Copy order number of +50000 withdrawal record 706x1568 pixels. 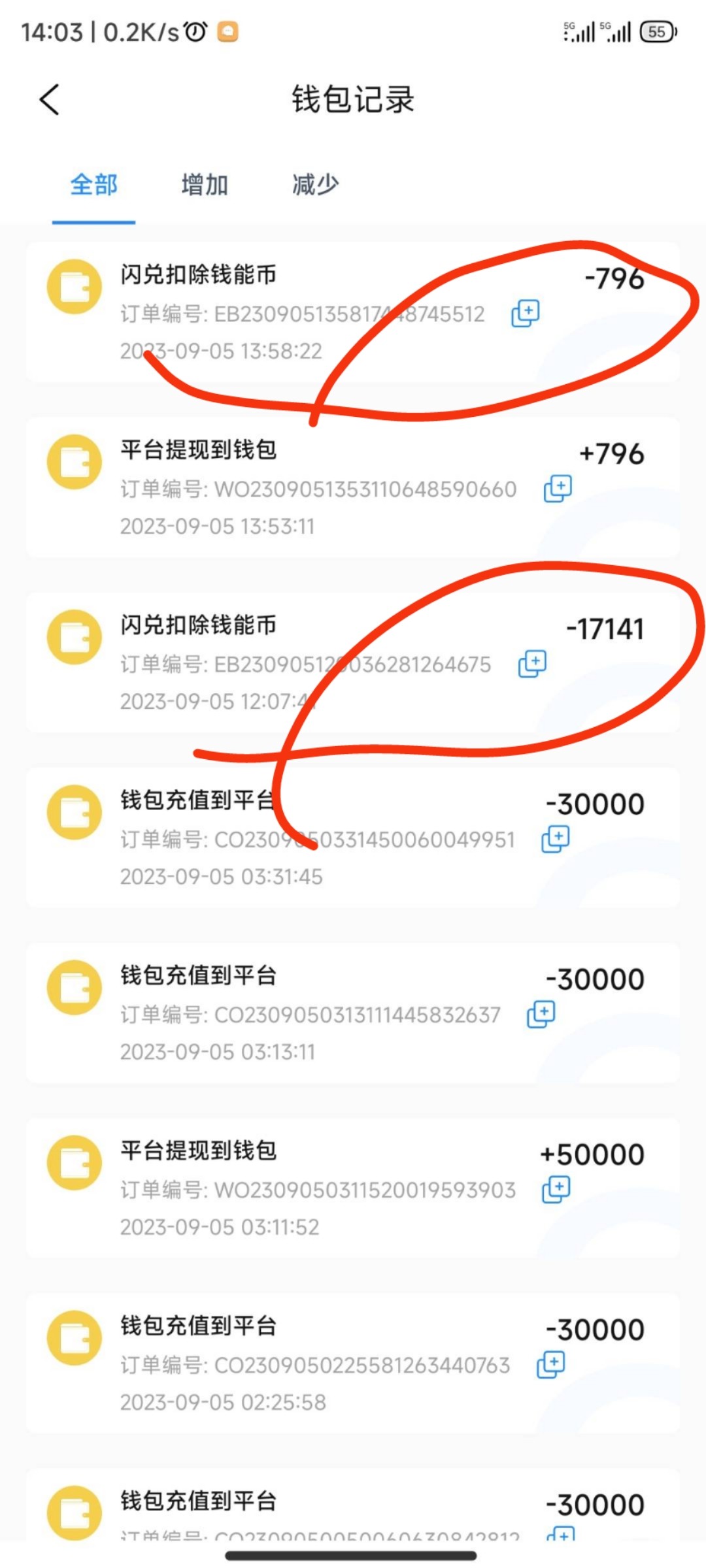coord(556,1189)
